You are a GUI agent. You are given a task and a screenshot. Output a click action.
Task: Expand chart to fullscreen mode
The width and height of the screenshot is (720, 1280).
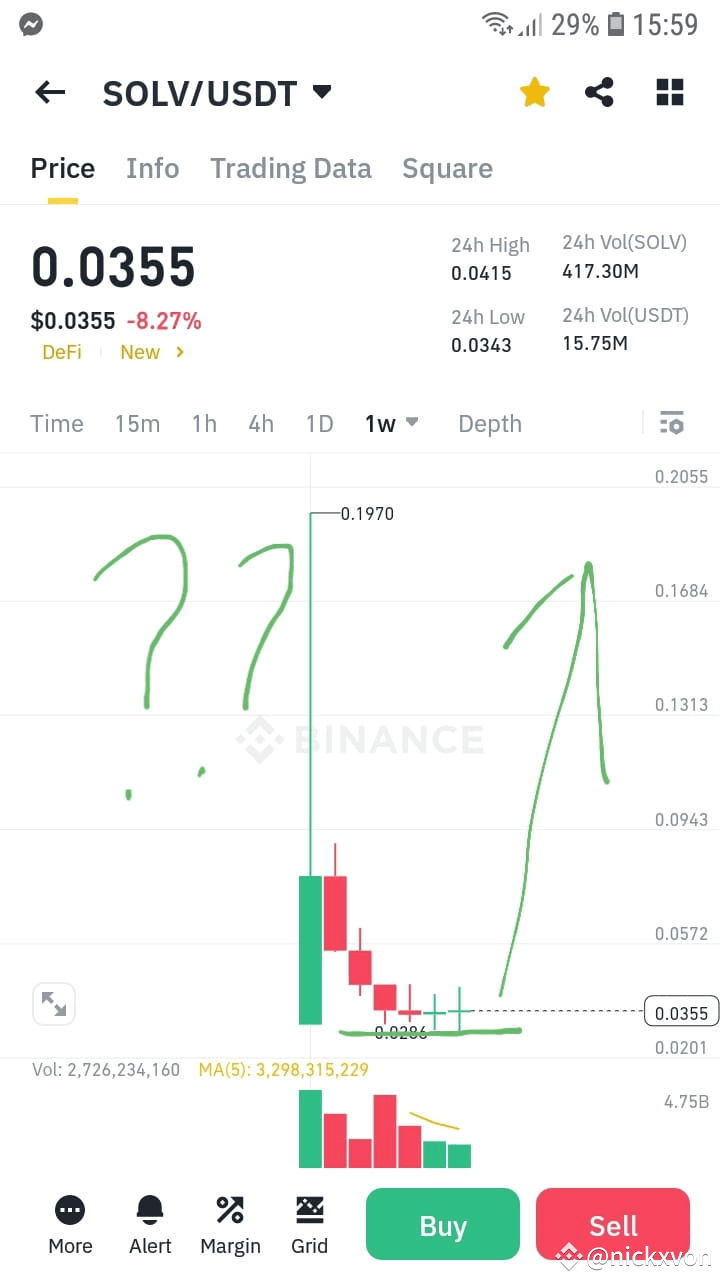(53, 1003)
